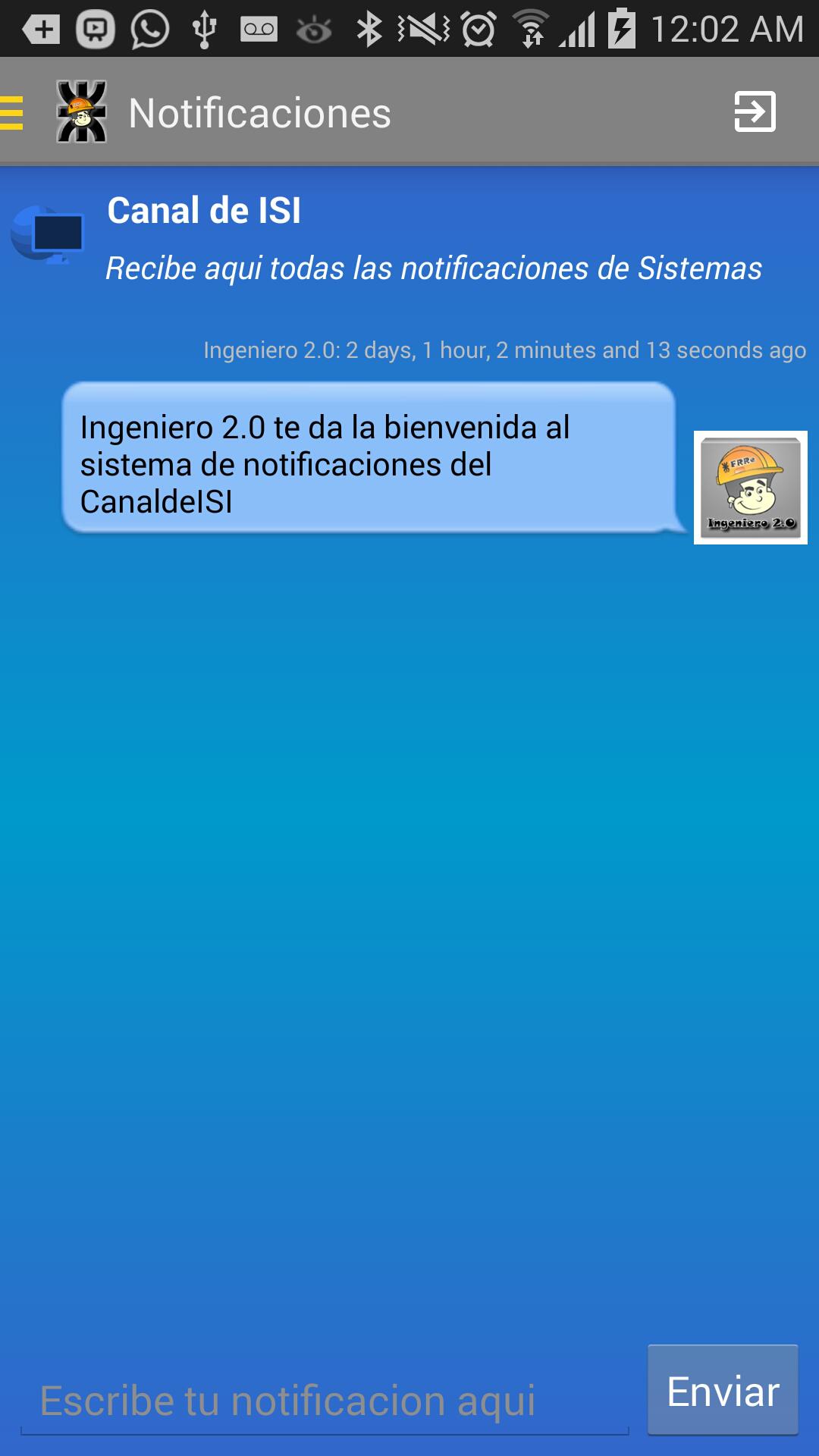Focus the notification text field
Screen dimensions: 819x1456
coord(325,1400)
